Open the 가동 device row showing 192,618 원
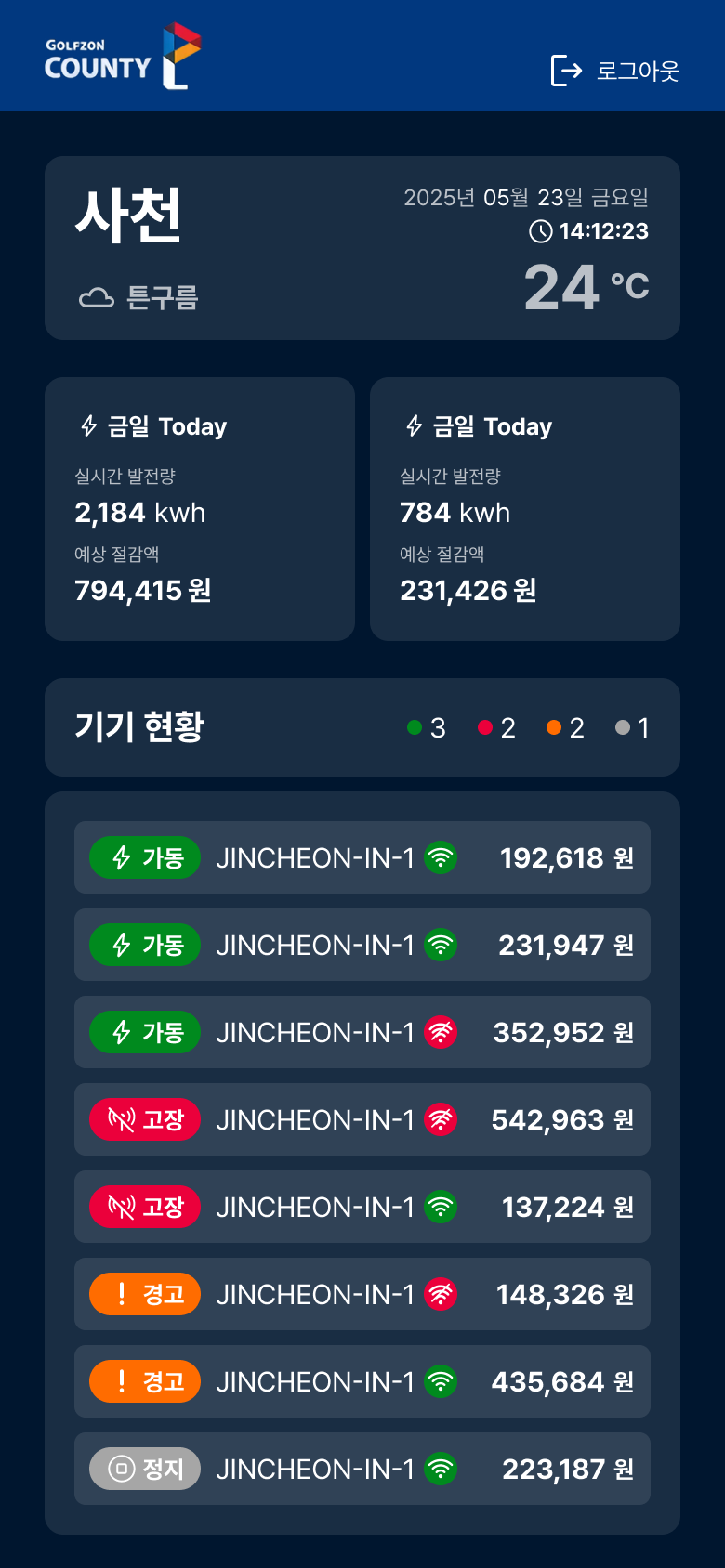Viewport: 725px width, 1568px height. 362,857
